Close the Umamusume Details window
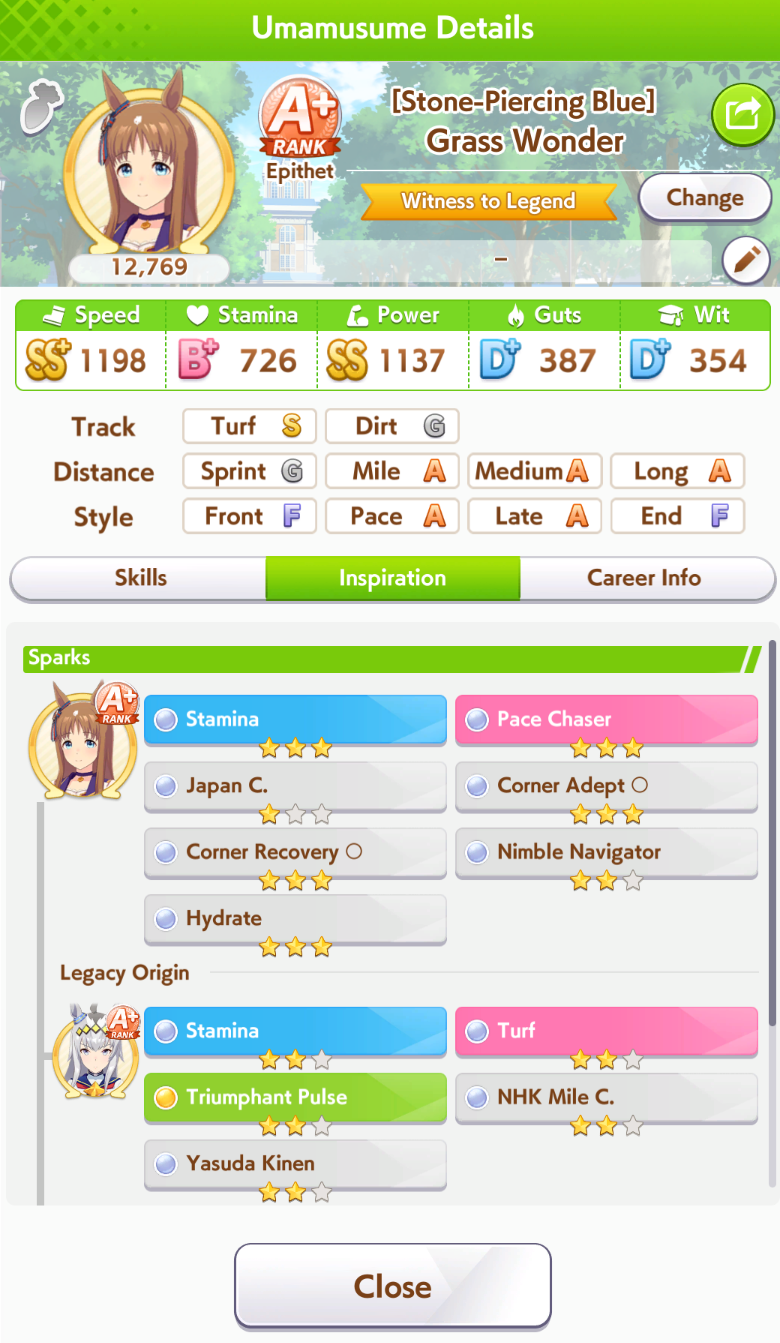The height and width of the screenshot is (1343, 780). tap(392, 1286)
